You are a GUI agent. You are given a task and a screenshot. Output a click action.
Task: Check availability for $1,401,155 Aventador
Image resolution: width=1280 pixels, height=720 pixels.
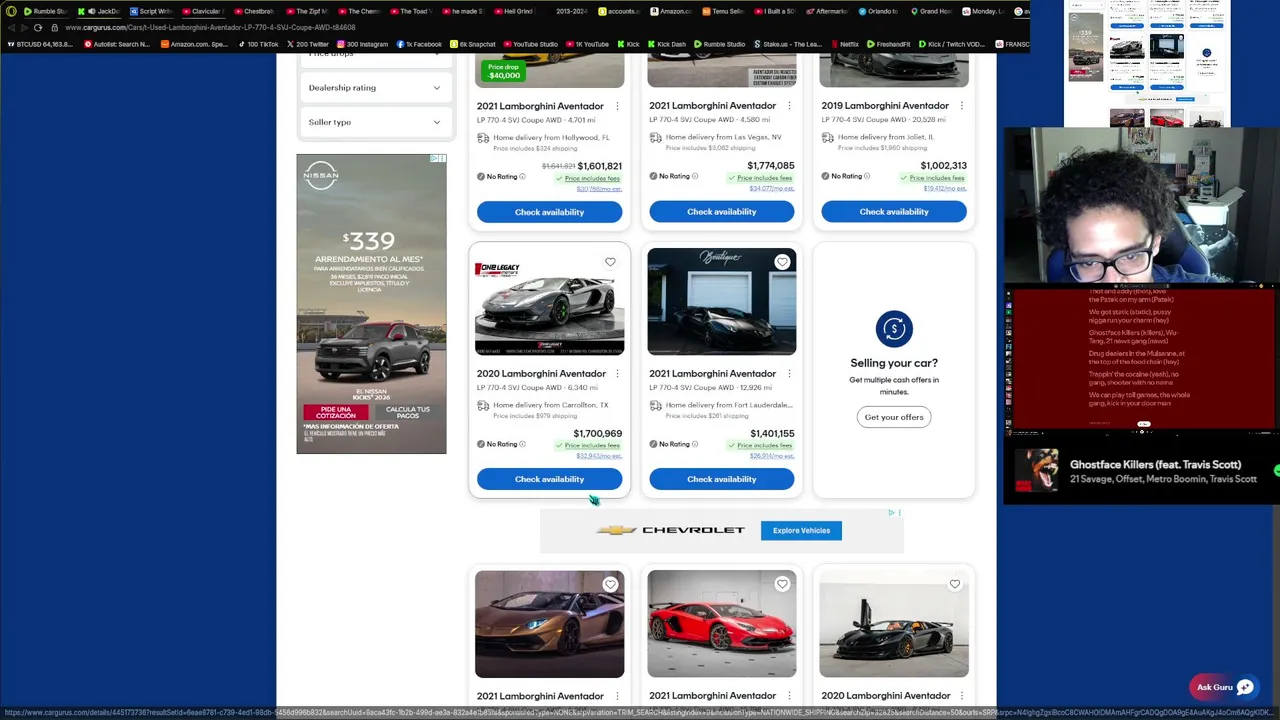point(721,479)
